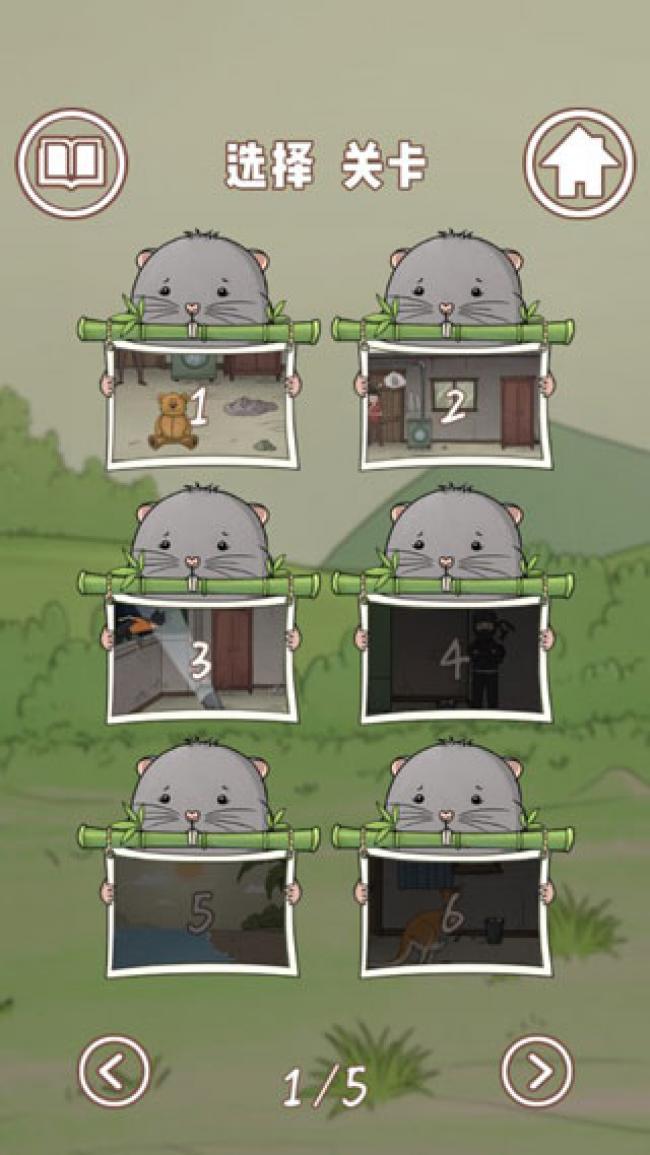Choose level 4 with the ninja
This screenshot has height=1155, width=650.
455,659
